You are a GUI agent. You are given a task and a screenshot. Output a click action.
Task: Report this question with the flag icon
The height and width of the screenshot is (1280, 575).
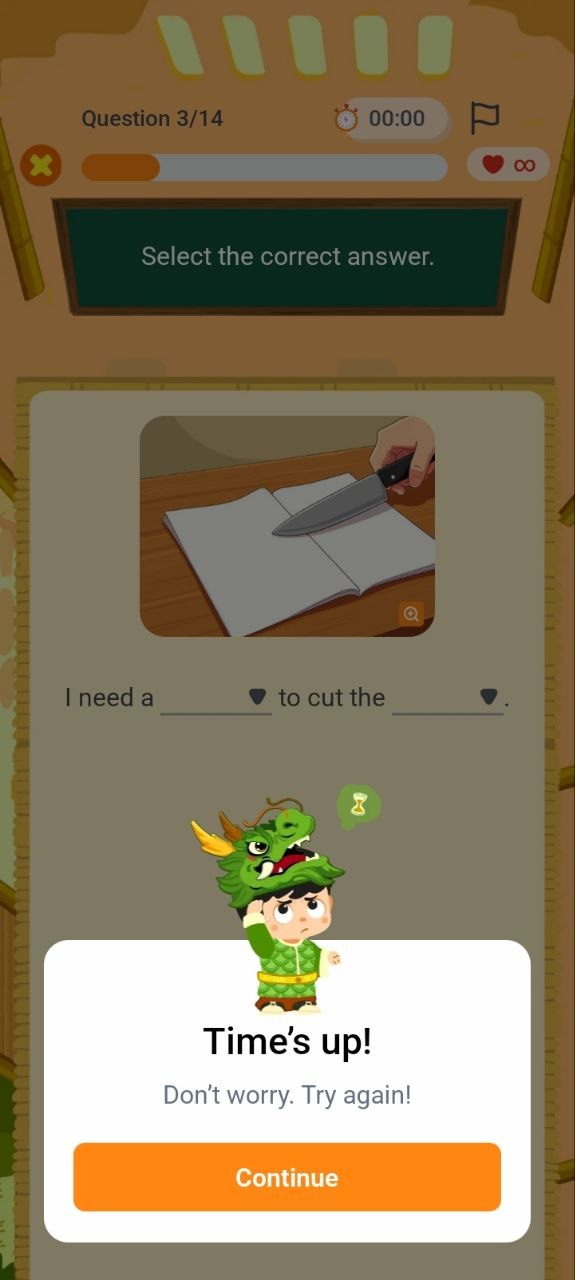485,118
